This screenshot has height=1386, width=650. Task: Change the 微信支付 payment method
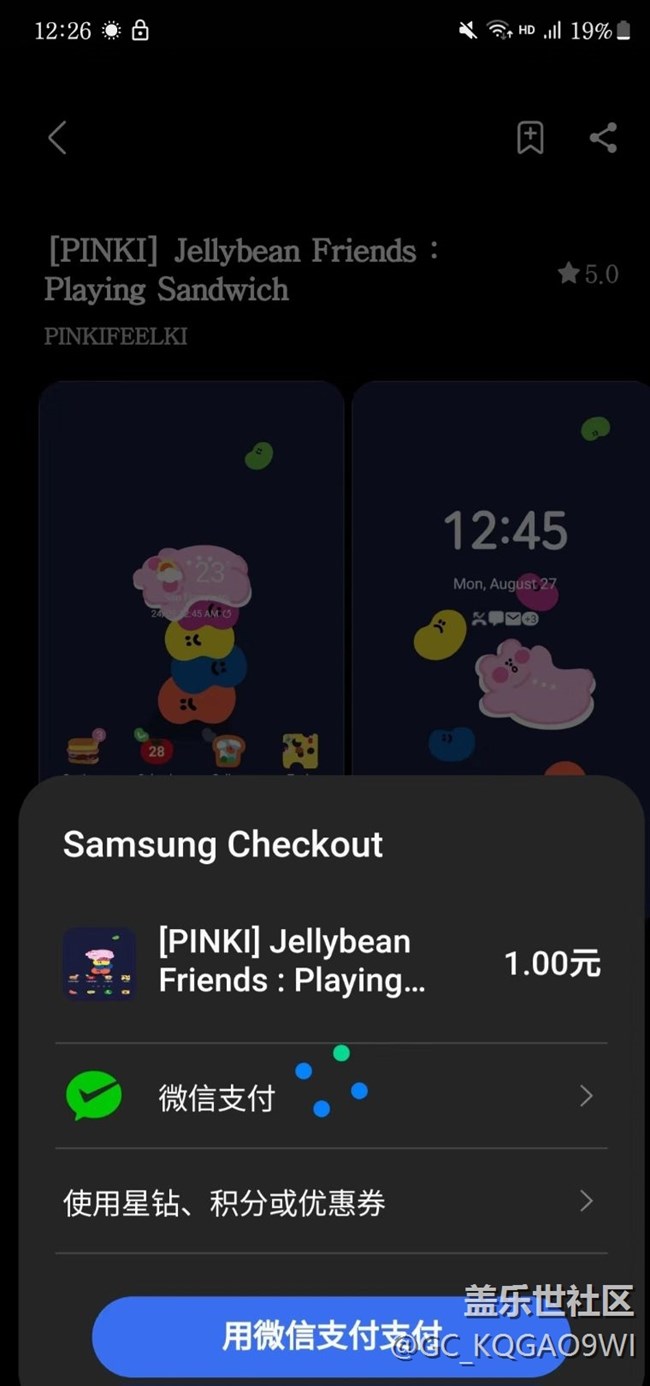331,1096
